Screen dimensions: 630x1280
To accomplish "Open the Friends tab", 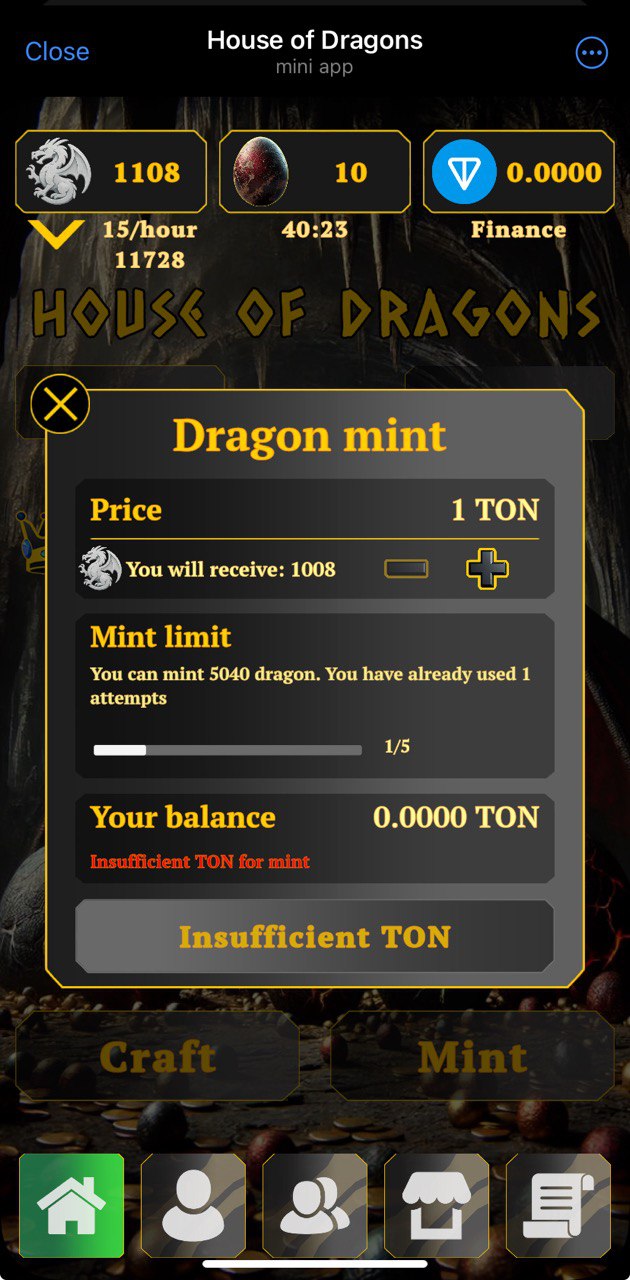I will pyautogui.click(x=315, y=1205).
